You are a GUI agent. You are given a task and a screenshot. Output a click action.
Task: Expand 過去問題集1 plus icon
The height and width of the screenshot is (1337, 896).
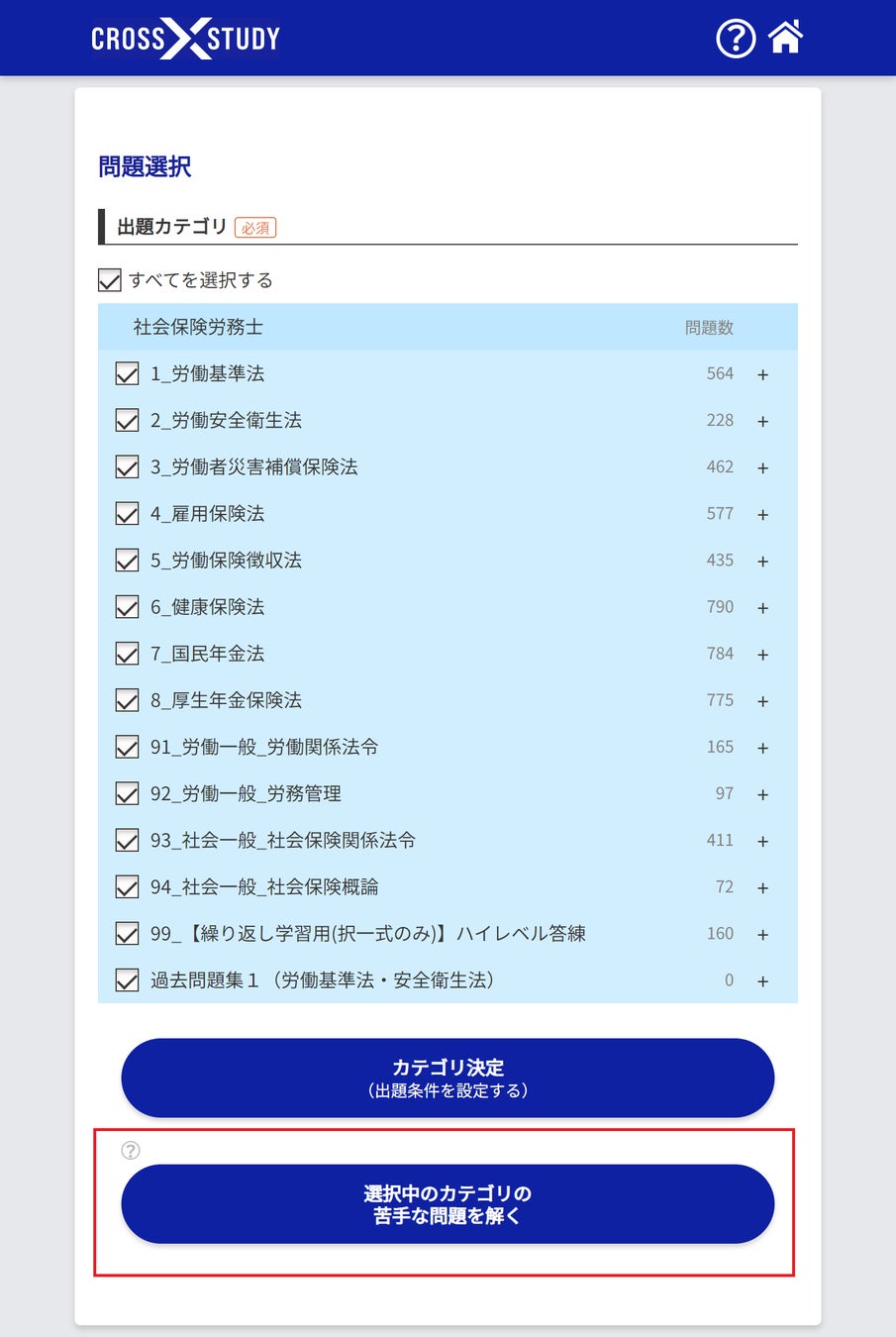point(762,980)
